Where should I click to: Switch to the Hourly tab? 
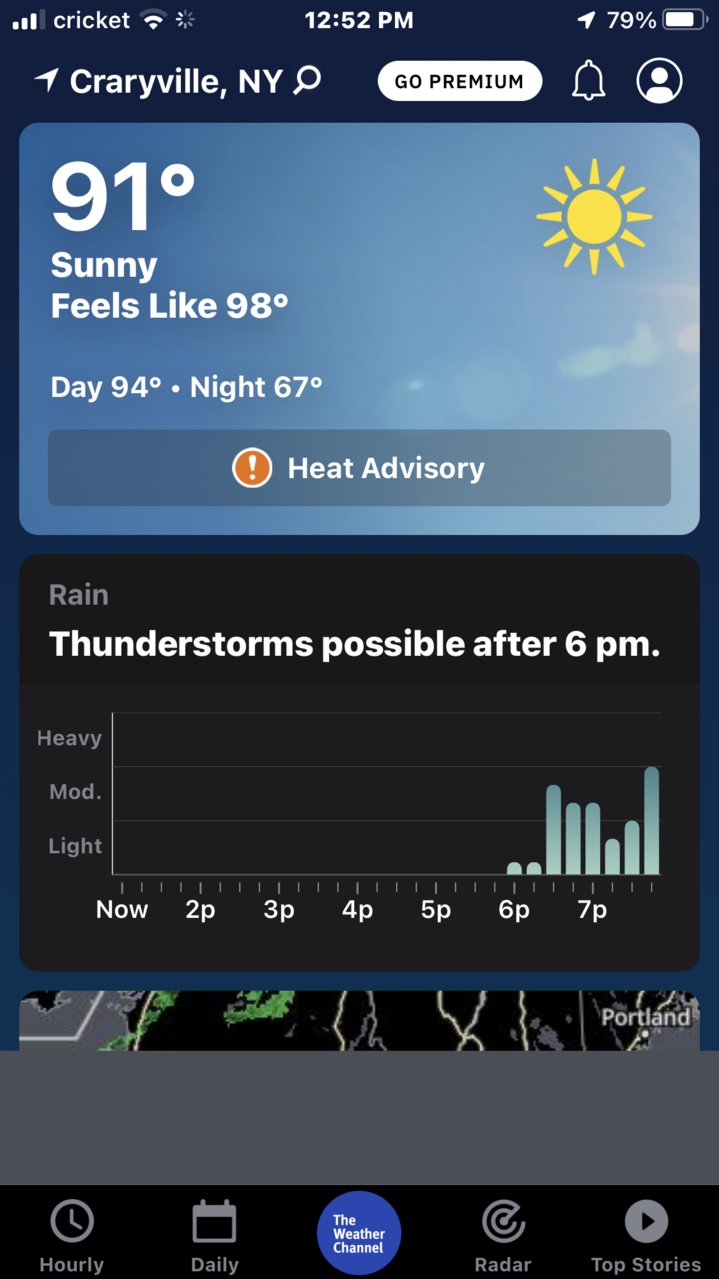pyautogui.click(x=72, y=1238)
